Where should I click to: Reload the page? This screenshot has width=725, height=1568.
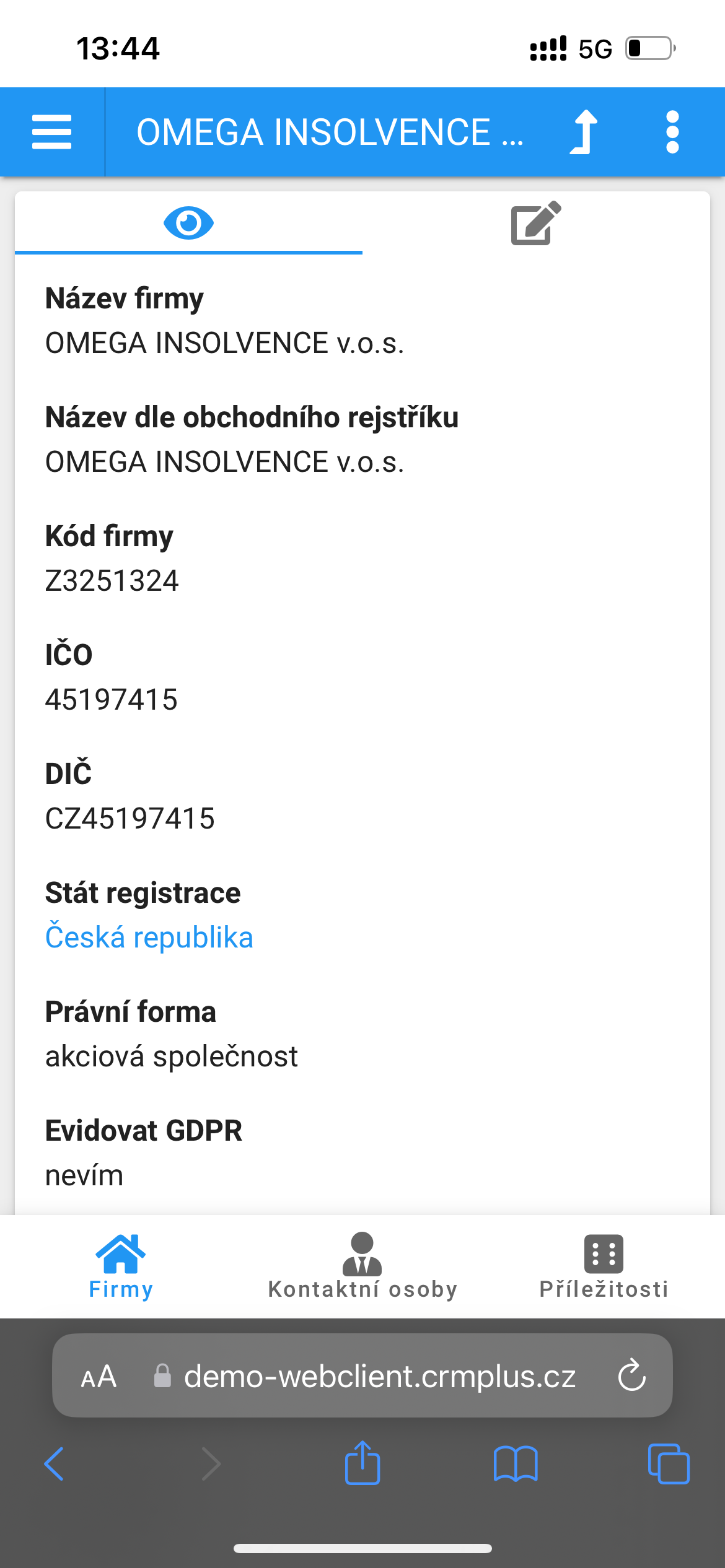click(x=632, y=1375)
